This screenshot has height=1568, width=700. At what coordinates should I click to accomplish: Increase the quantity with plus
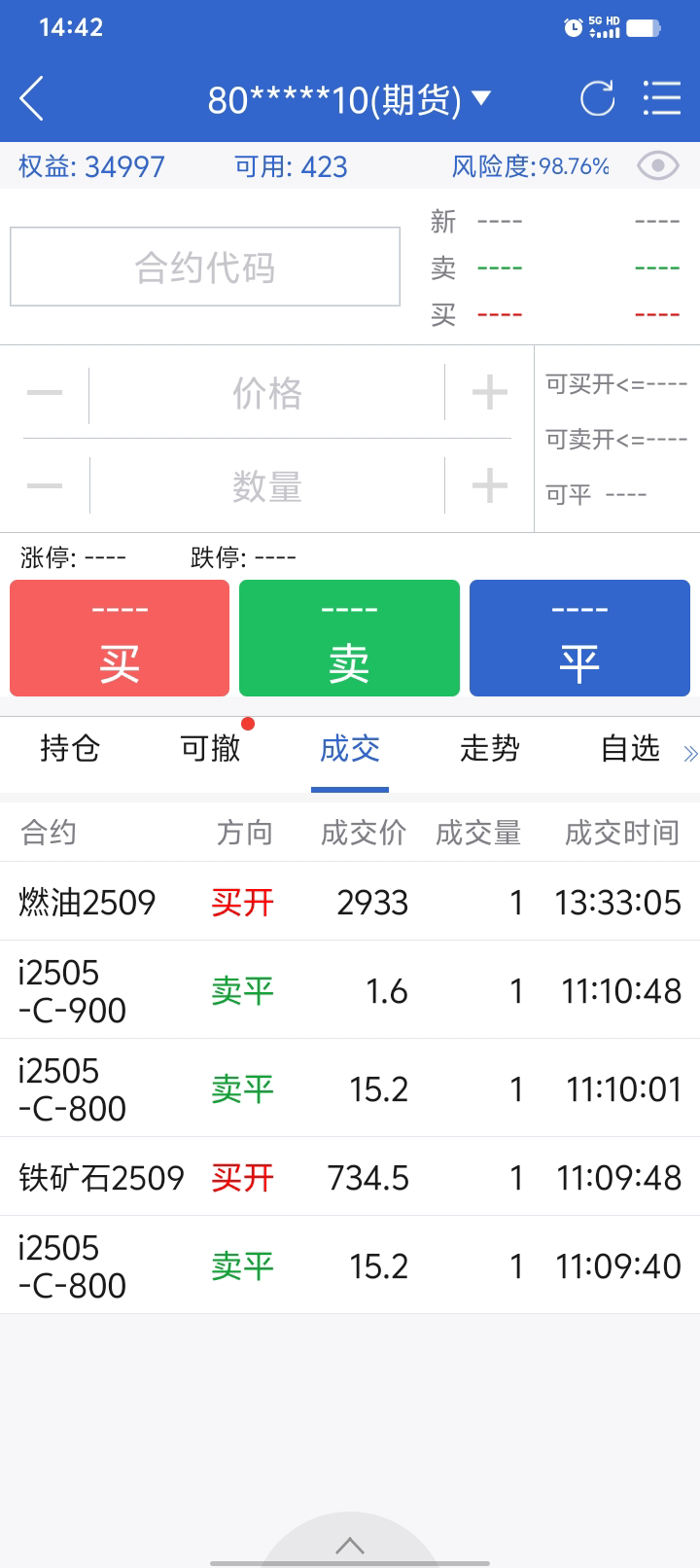(x=489, y=485)
